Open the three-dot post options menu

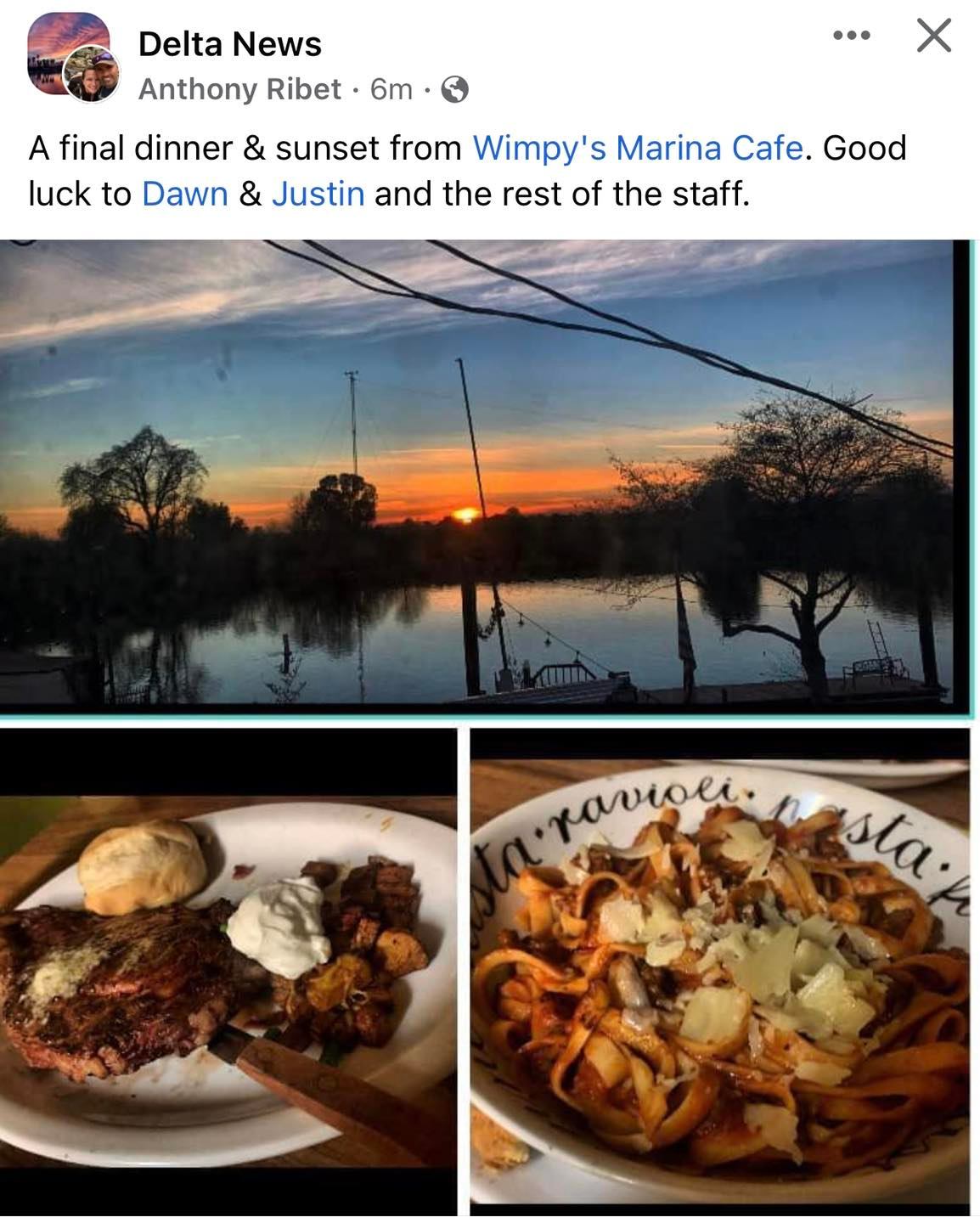tap(852, 36)
